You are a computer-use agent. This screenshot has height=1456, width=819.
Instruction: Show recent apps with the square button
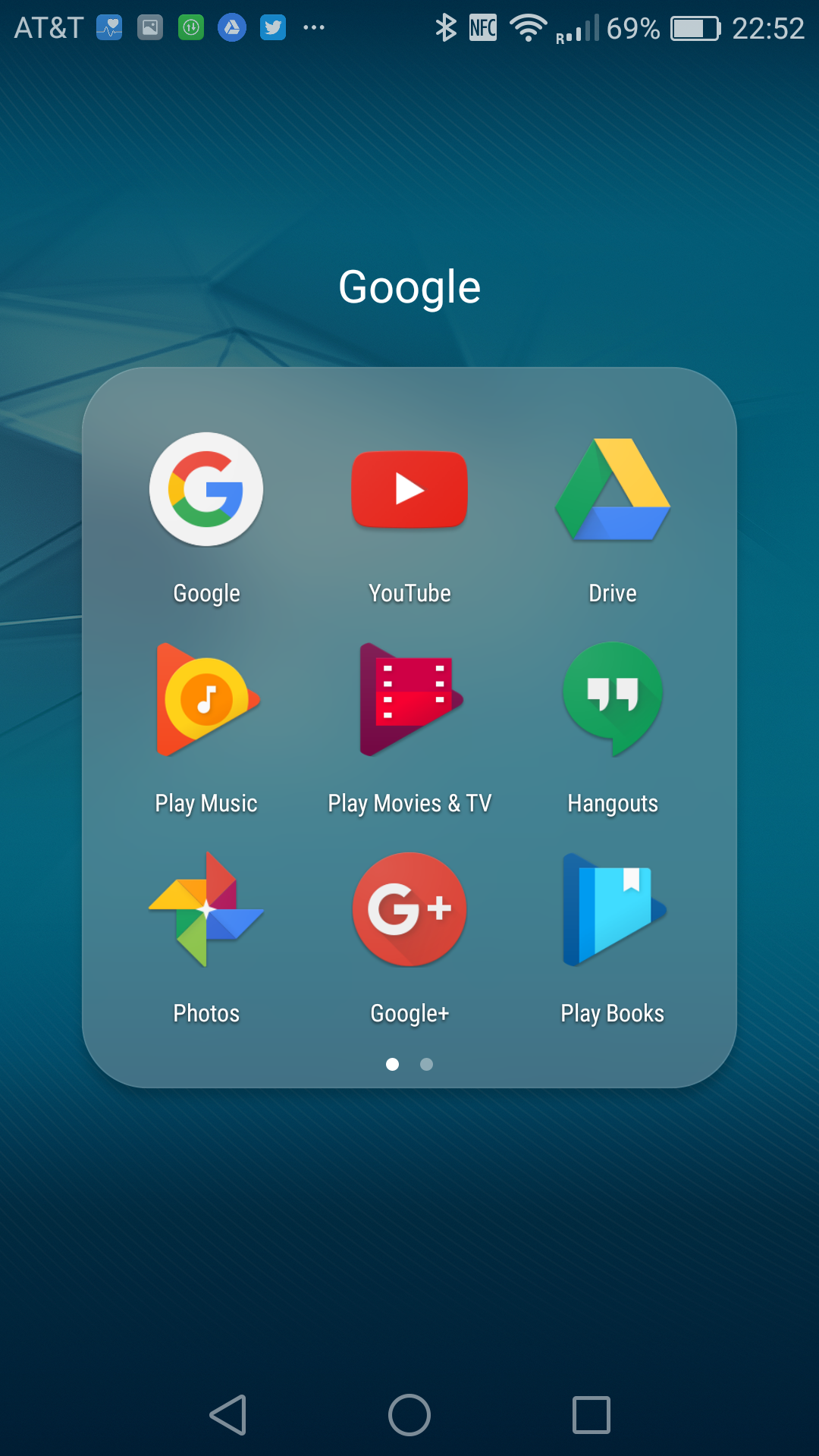(x=591, y=1415)
